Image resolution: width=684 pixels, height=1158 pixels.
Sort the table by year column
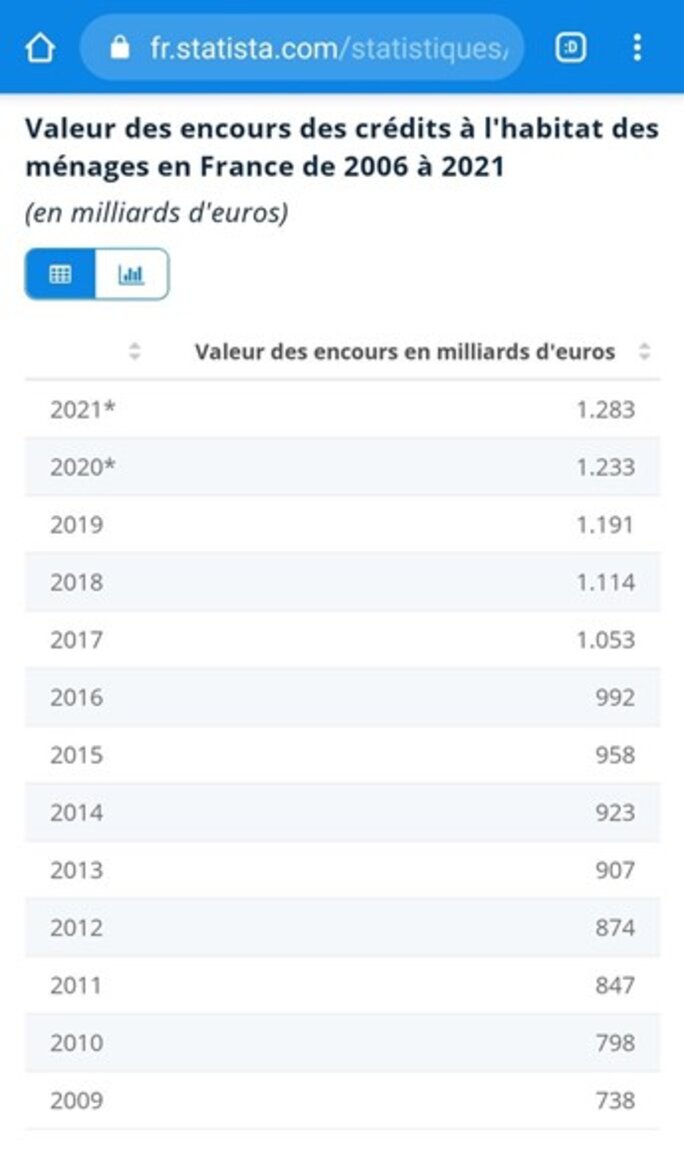(135, 352)
